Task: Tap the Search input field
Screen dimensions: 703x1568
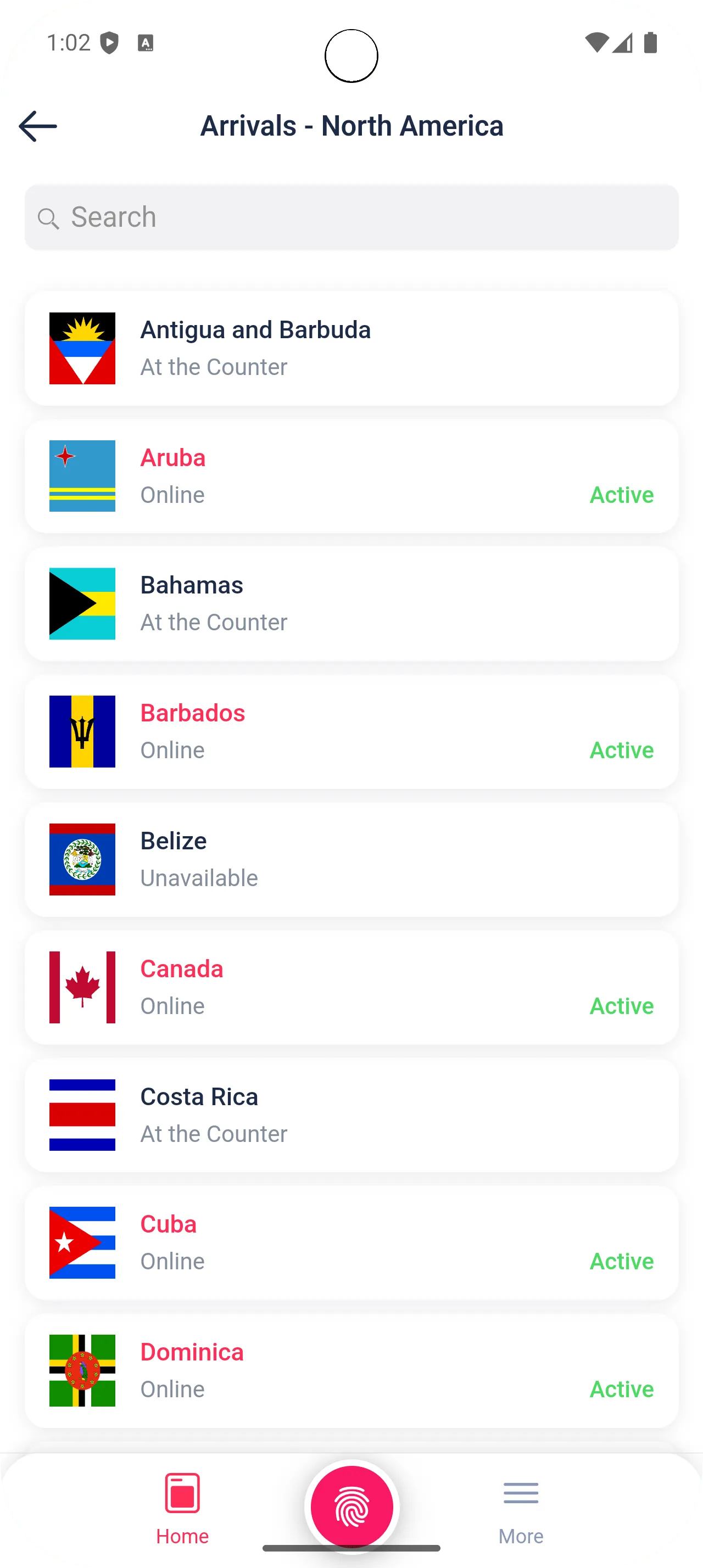Action: [x=351, y=217]
